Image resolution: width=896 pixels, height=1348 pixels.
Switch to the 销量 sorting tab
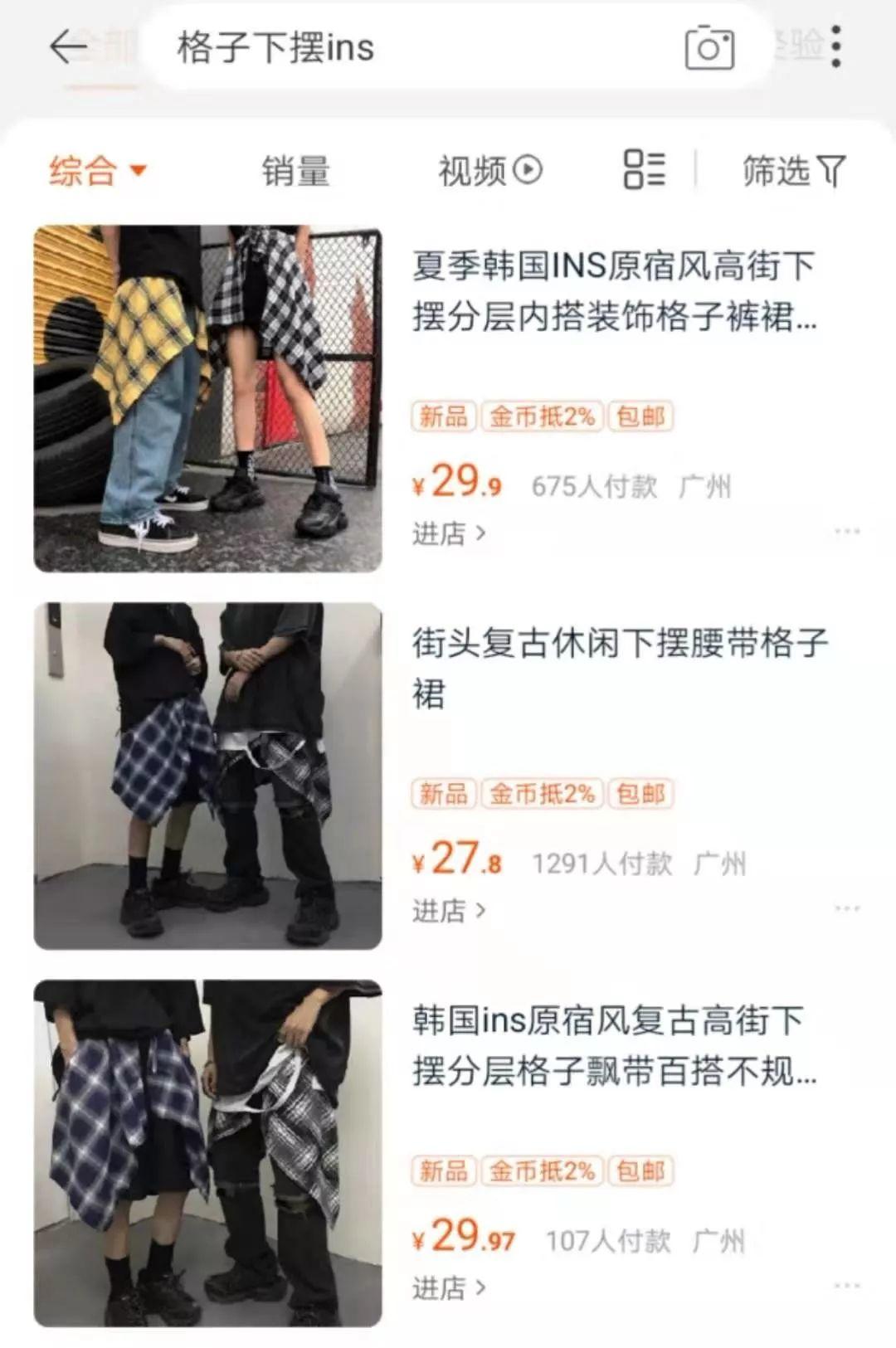[295, 170]
